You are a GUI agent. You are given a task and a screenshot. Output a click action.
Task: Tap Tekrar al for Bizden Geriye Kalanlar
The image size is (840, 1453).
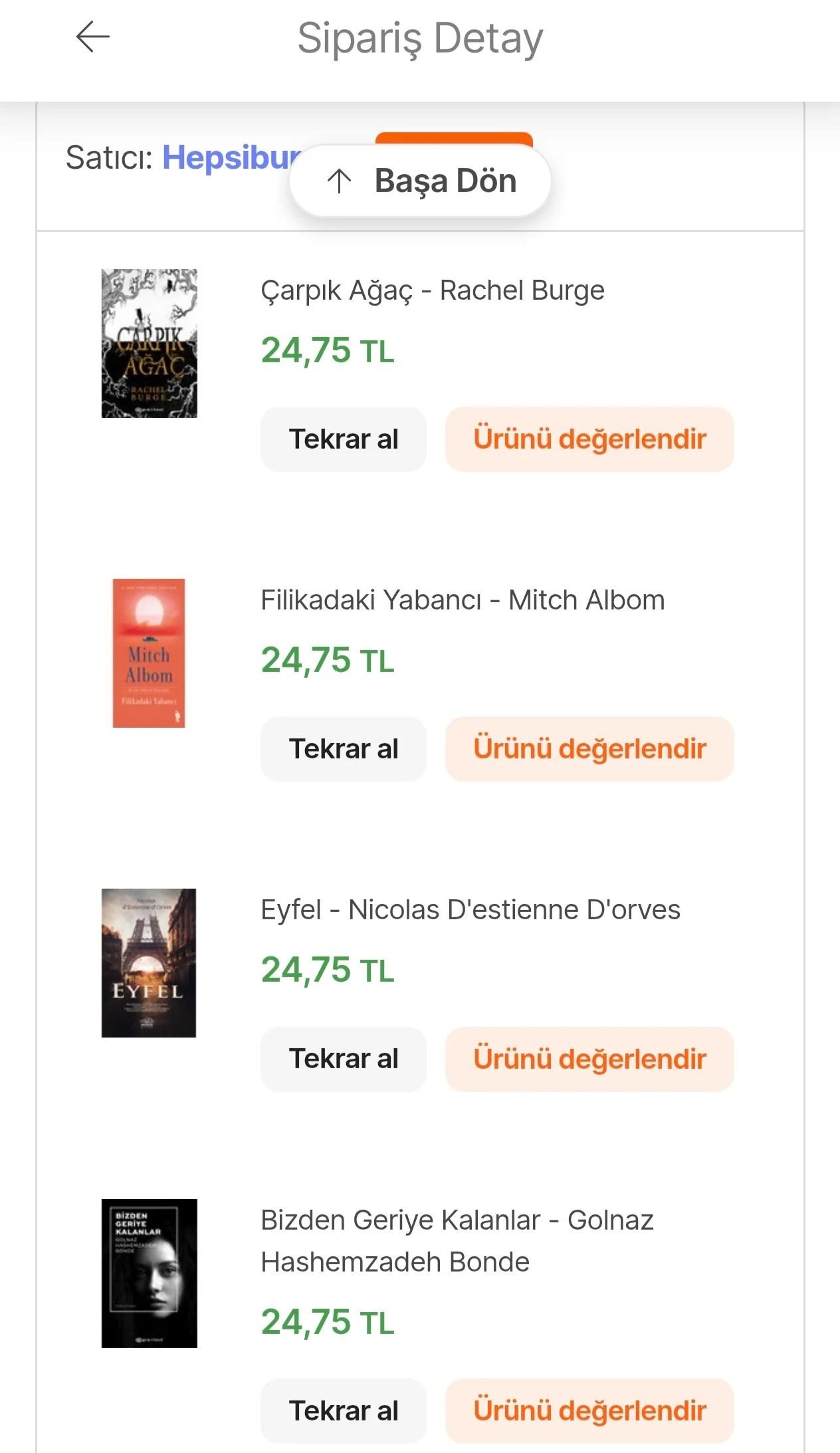[343, 1410]
